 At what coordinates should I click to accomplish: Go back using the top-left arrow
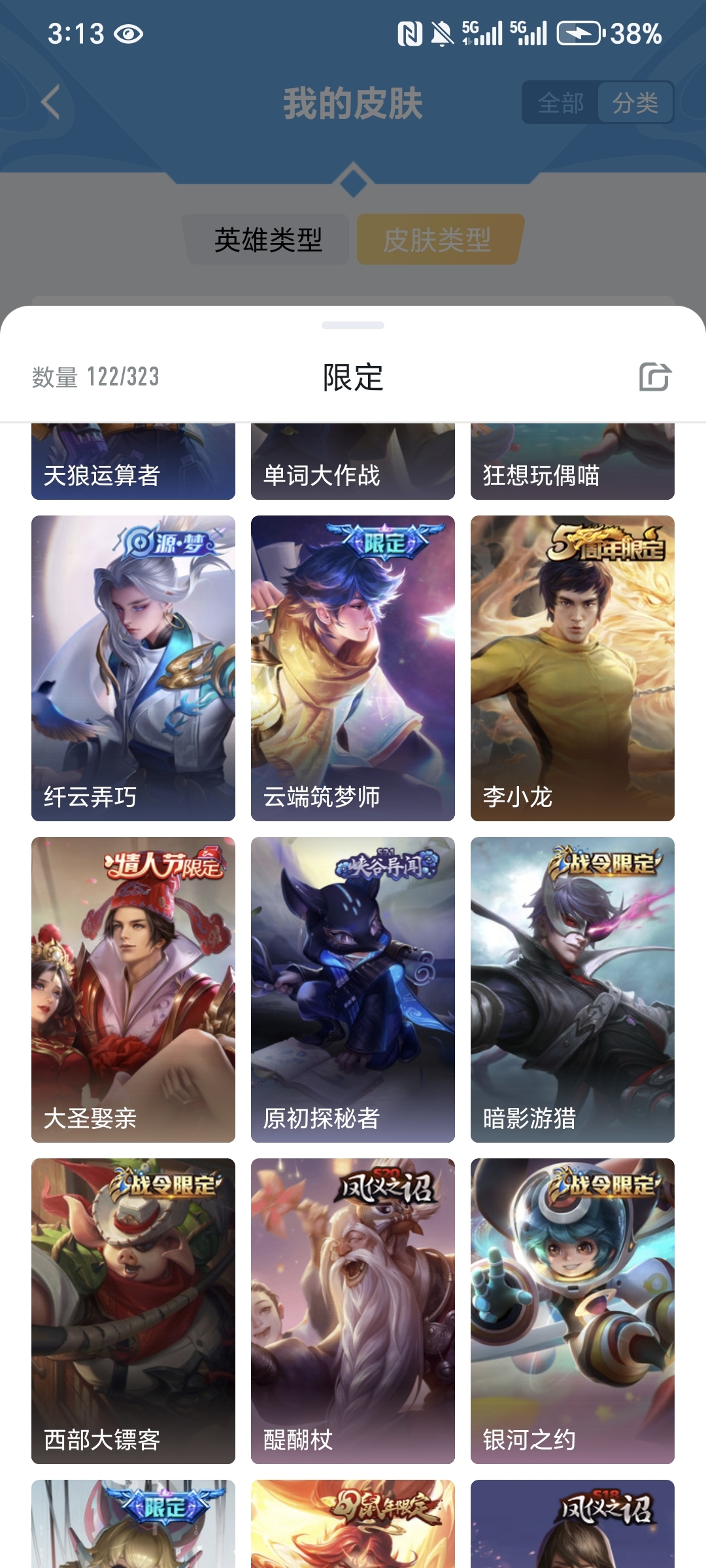(x=51, y=103)
